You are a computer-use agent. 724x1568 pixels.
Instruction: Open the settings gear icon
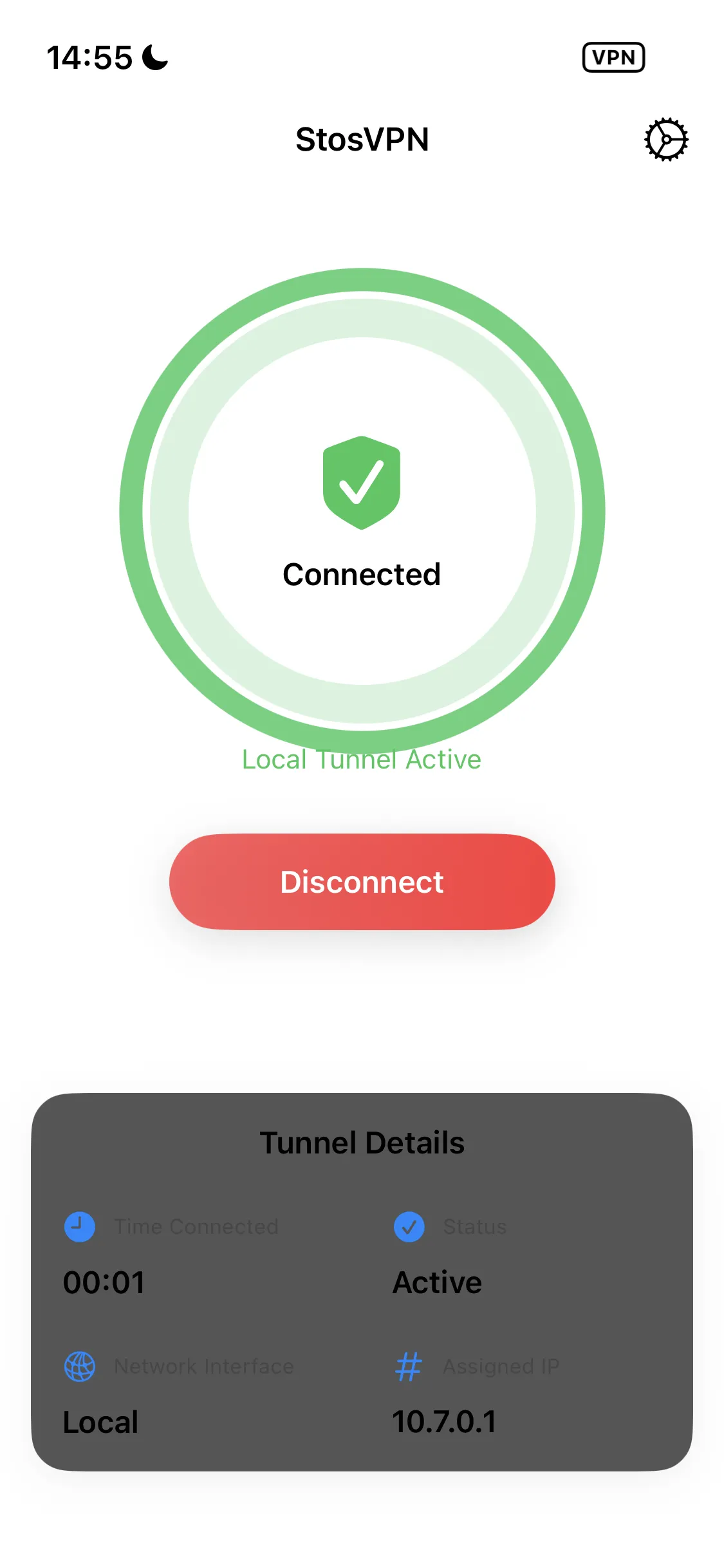tap(666, 139)
